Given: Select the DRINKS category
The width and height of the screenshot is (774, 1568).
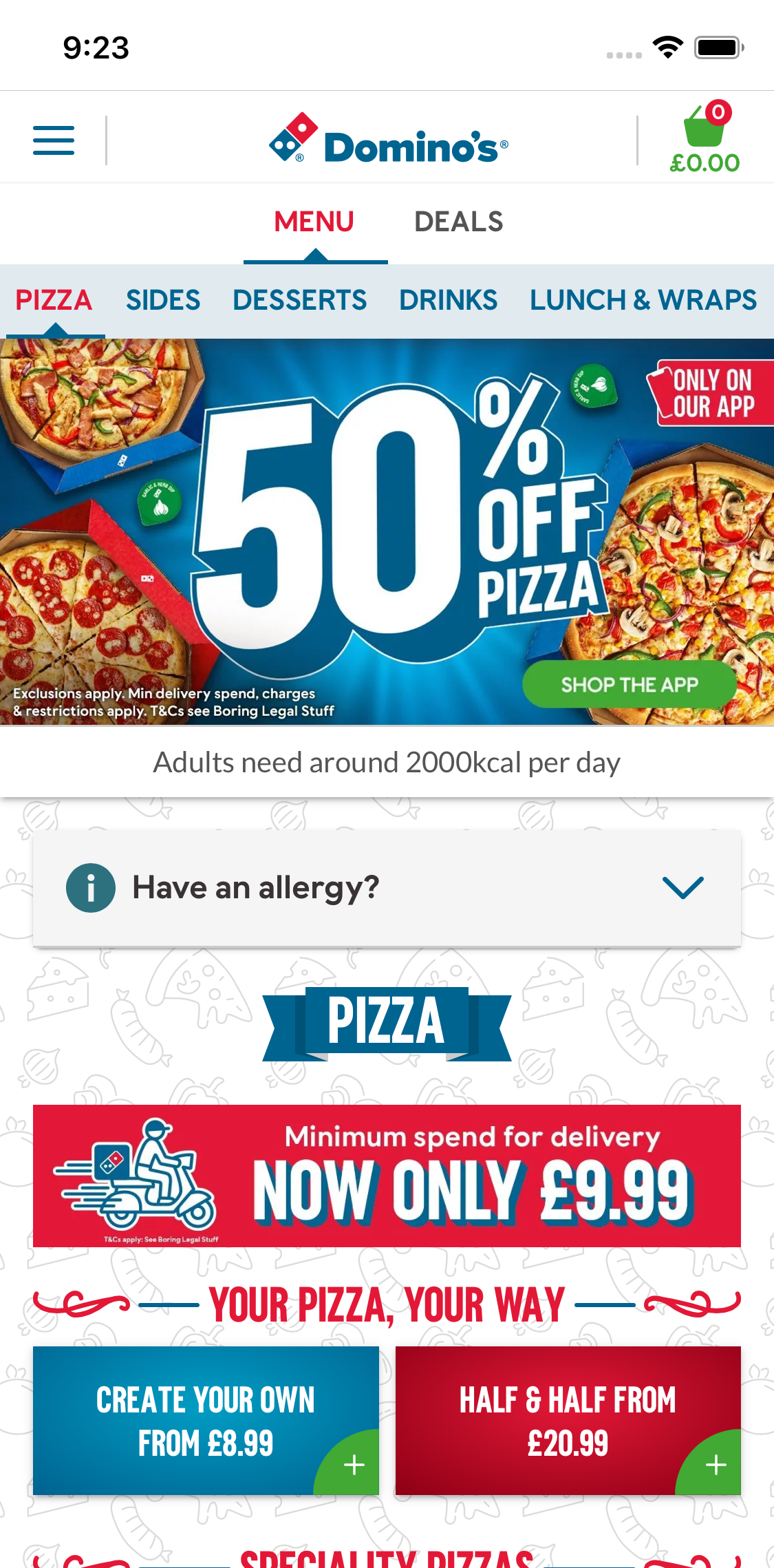Looking at the screenshot, I should 448,300.
